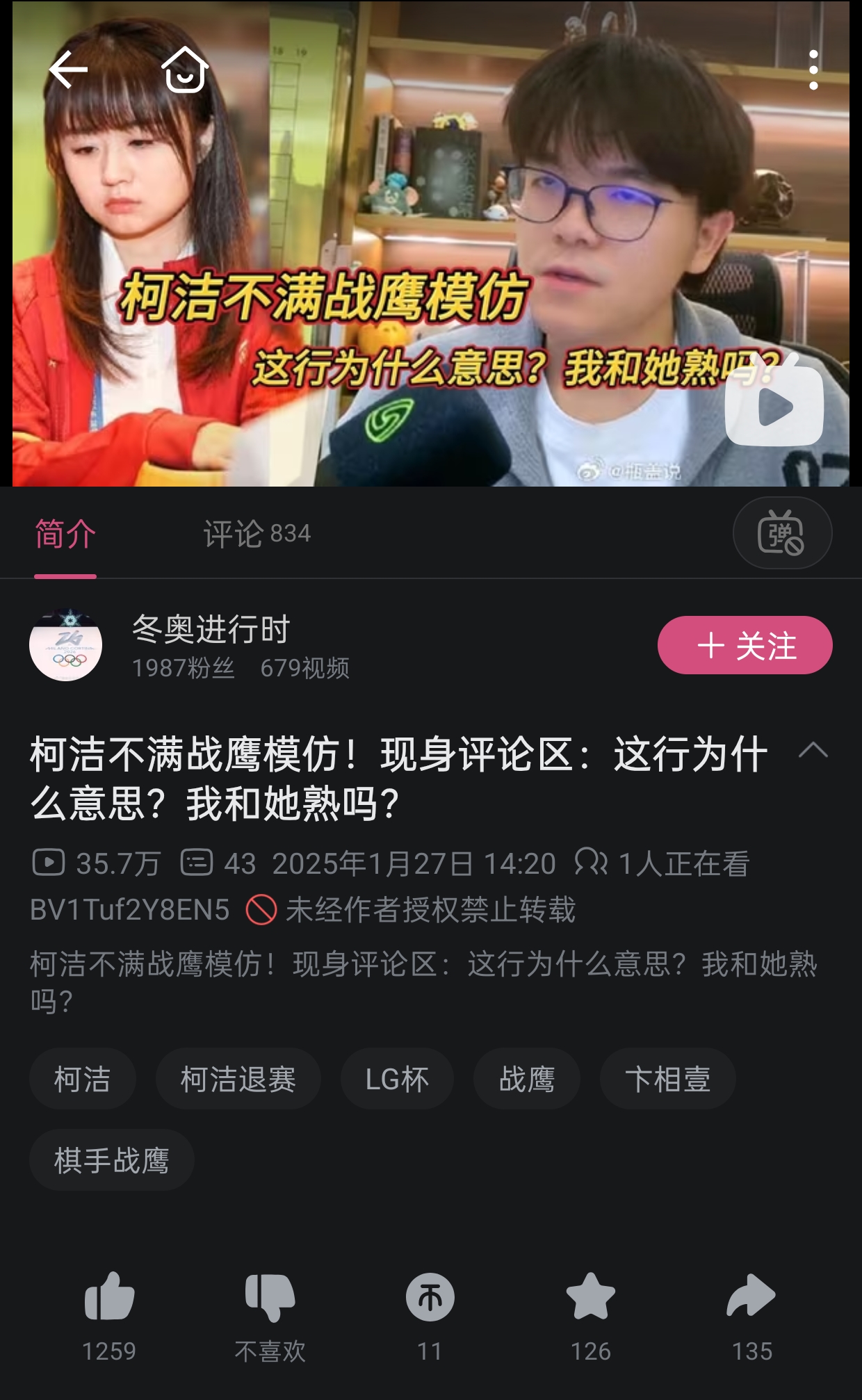This screenshot has width=862, height=1400.
Task: Follow uploader with the 关注 button
Action: tap(745, 645)
